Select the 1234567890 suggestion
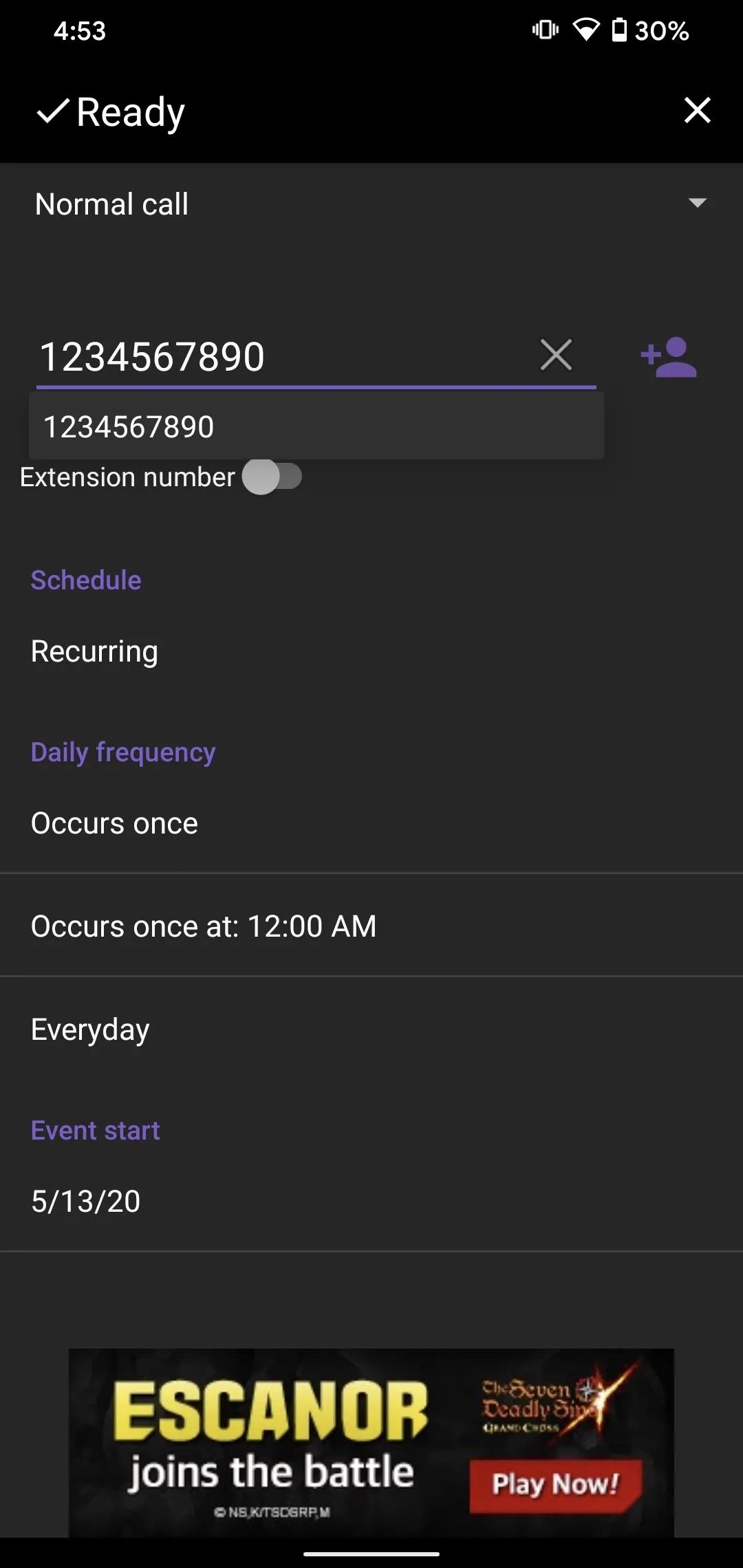The image size is (743, 1568). pyautogui.click(x=316, y=426)
